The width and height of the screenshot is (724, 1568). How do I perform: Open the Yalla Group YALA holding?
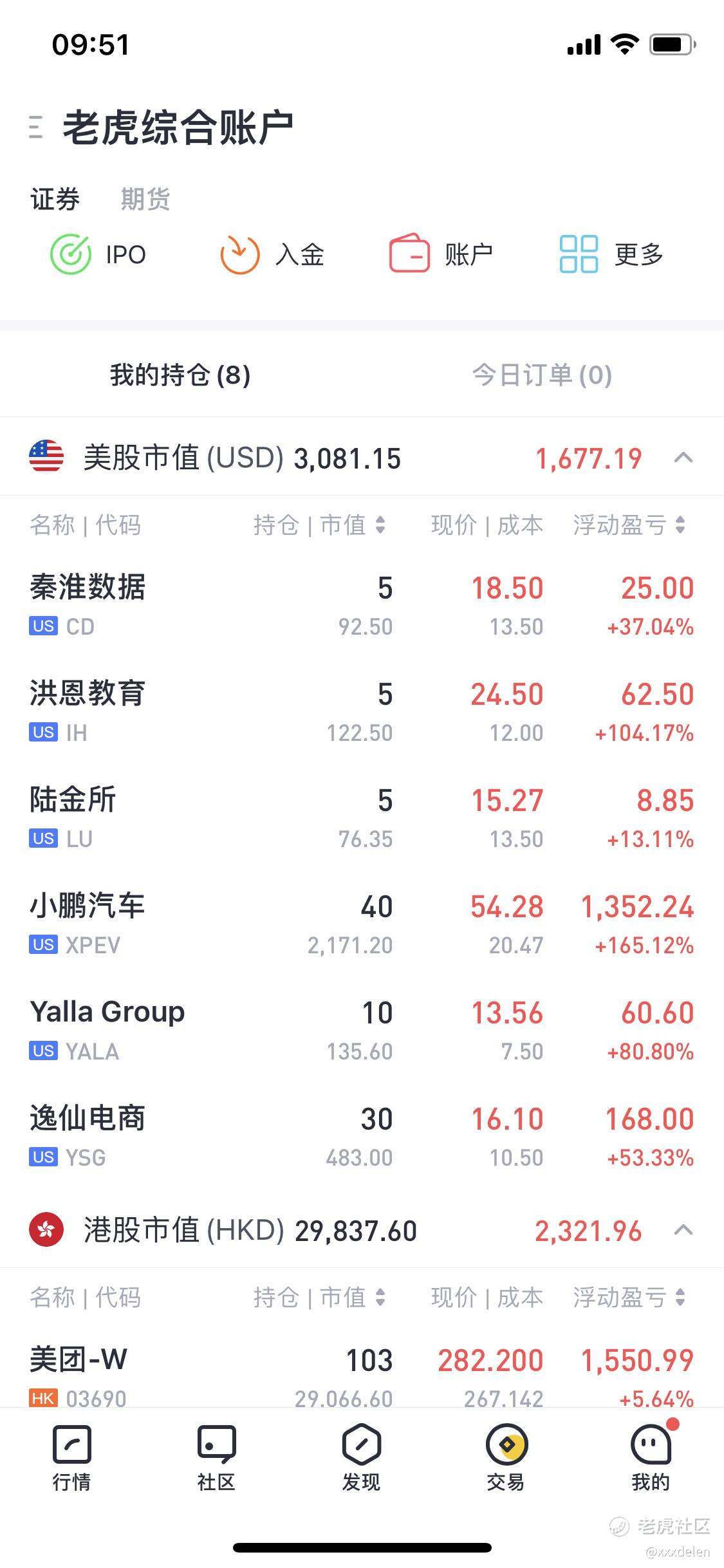point(362,1031)
